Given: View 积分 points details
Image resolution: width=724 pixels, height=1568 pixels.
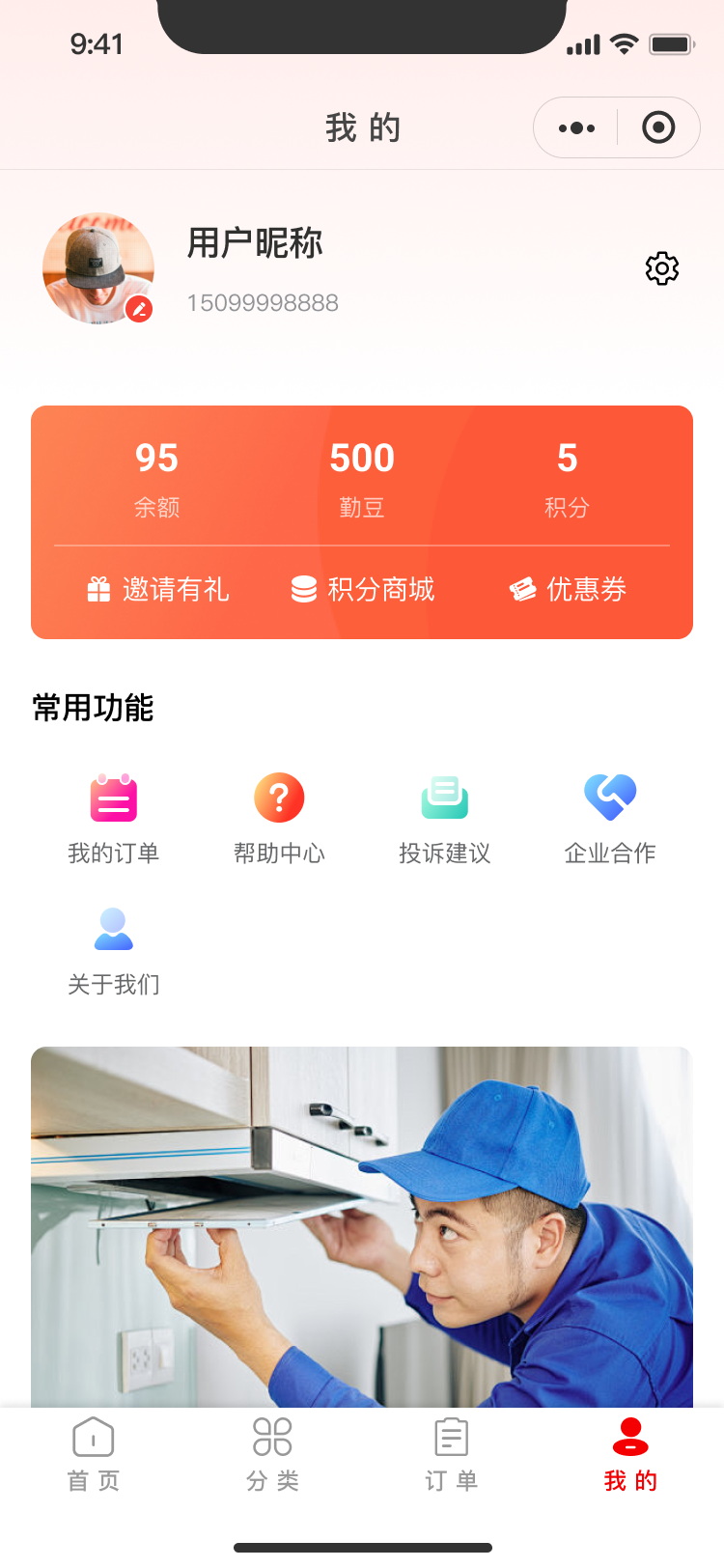Looking at the screenshot, I should click(x=567, y=478).
